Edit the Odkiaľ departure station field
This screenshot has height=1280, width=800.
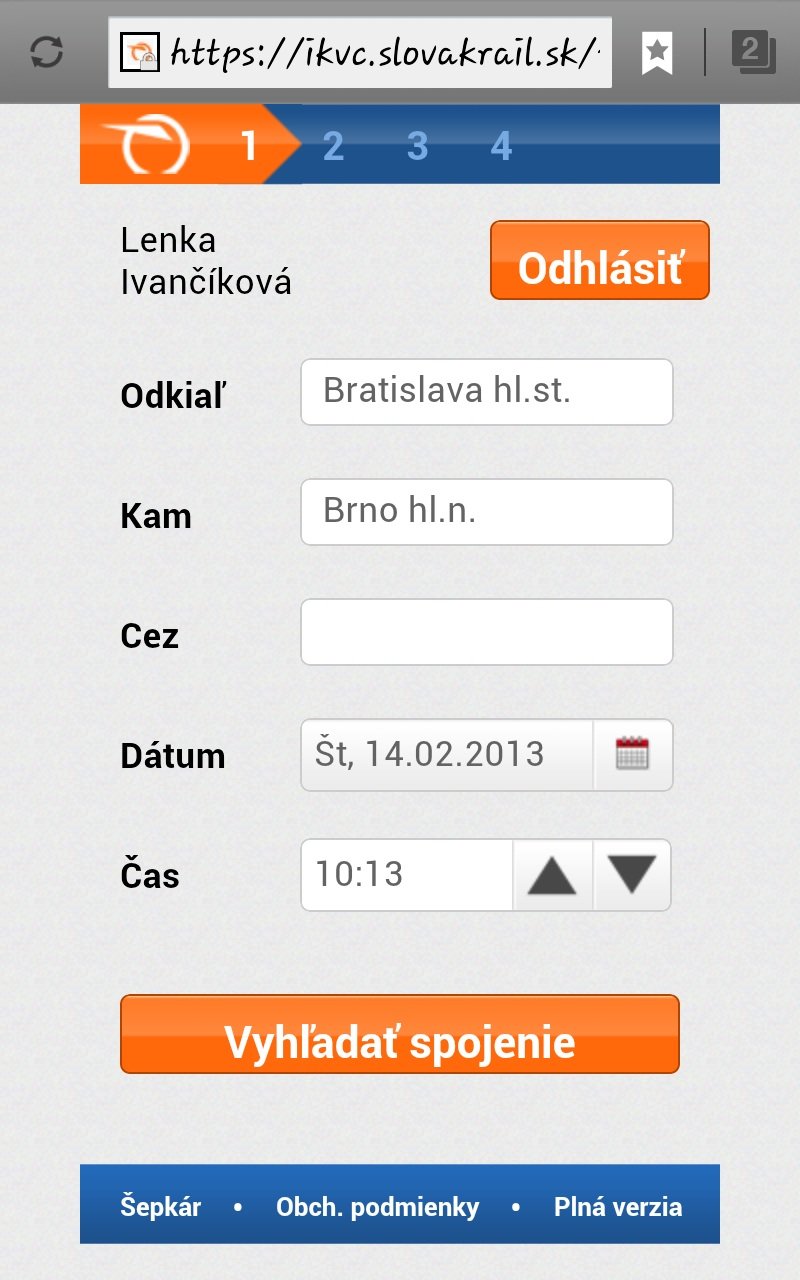[486, 392]
